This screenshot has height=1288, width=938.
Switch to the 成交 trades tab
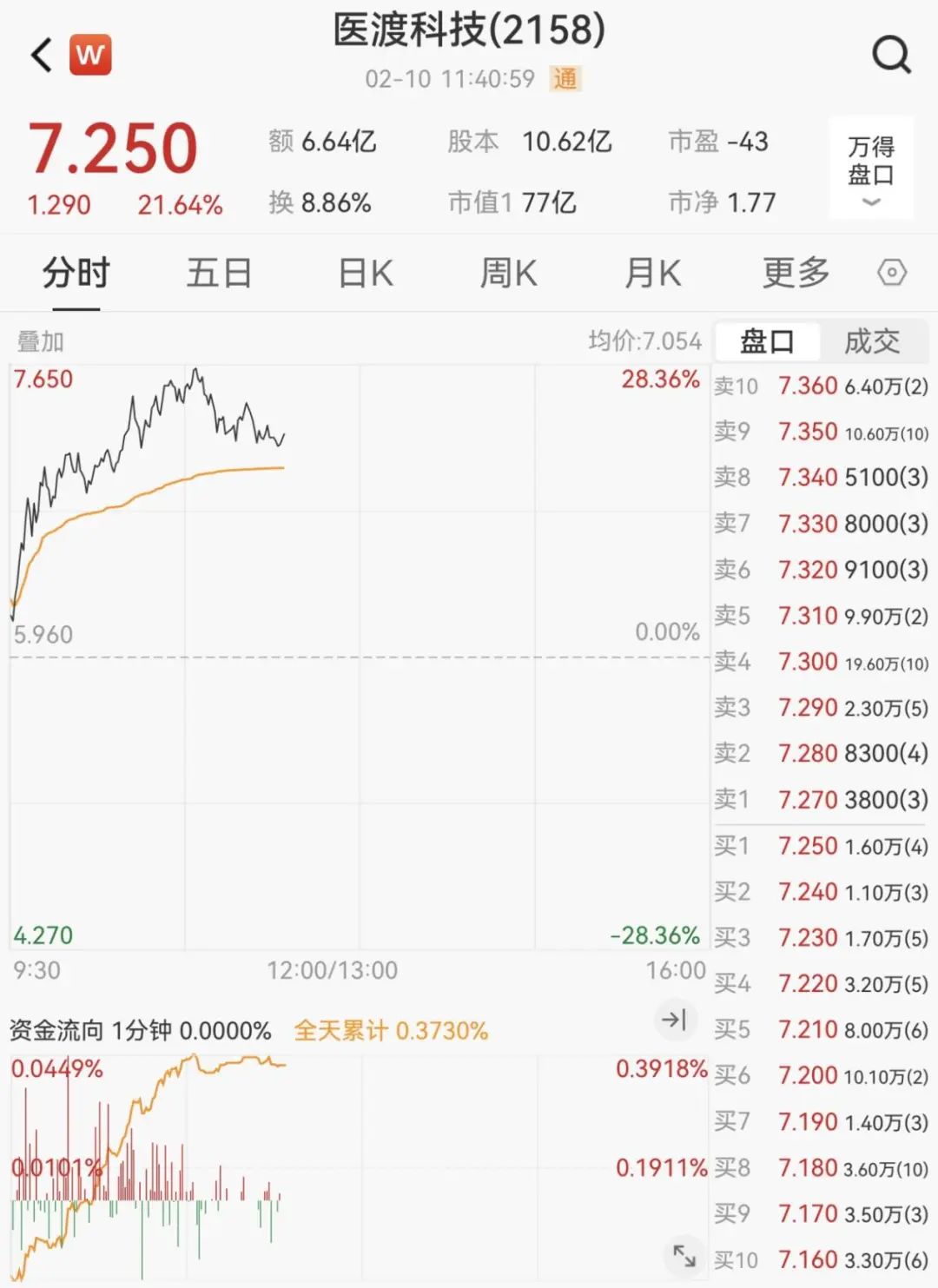tap(872, 341)
